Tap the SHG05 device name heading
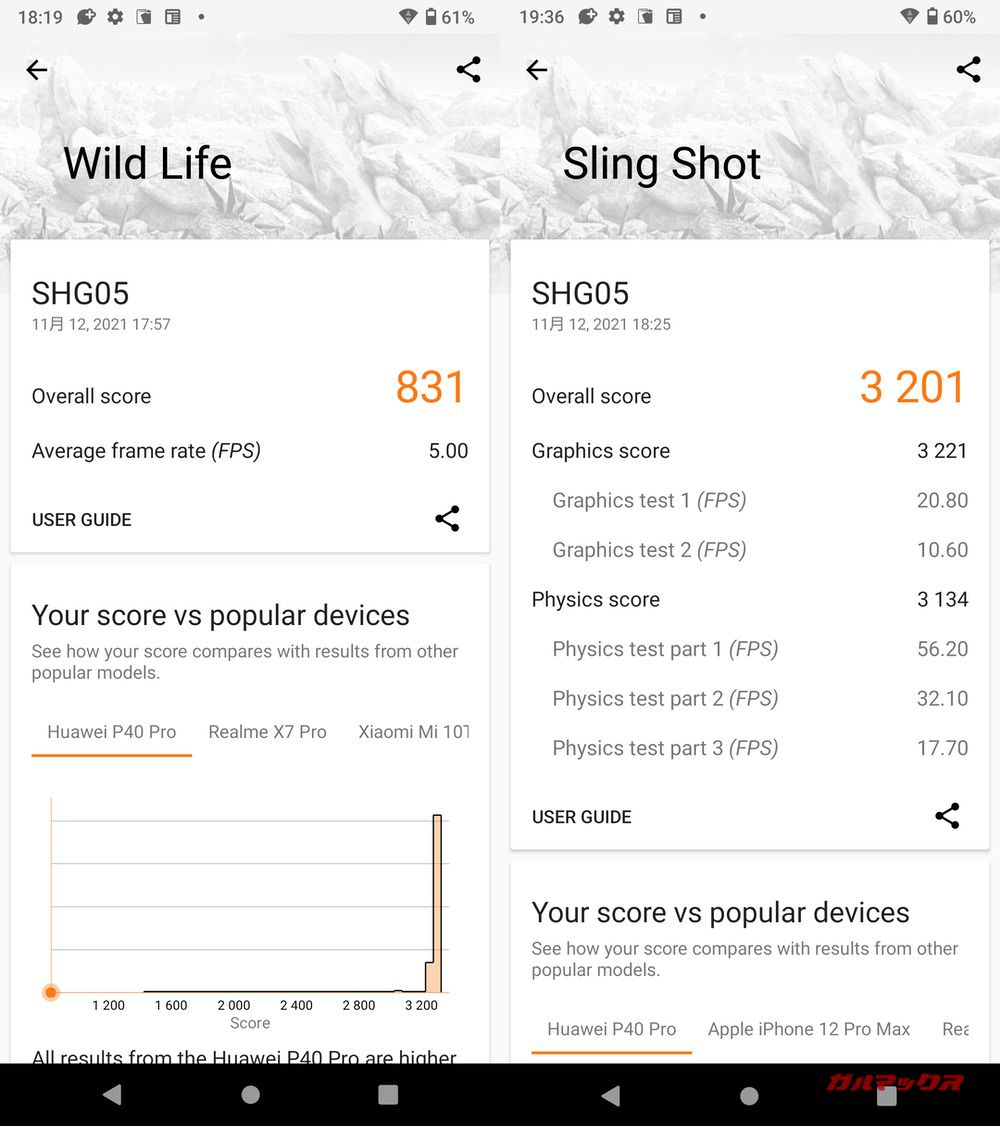 80,293
